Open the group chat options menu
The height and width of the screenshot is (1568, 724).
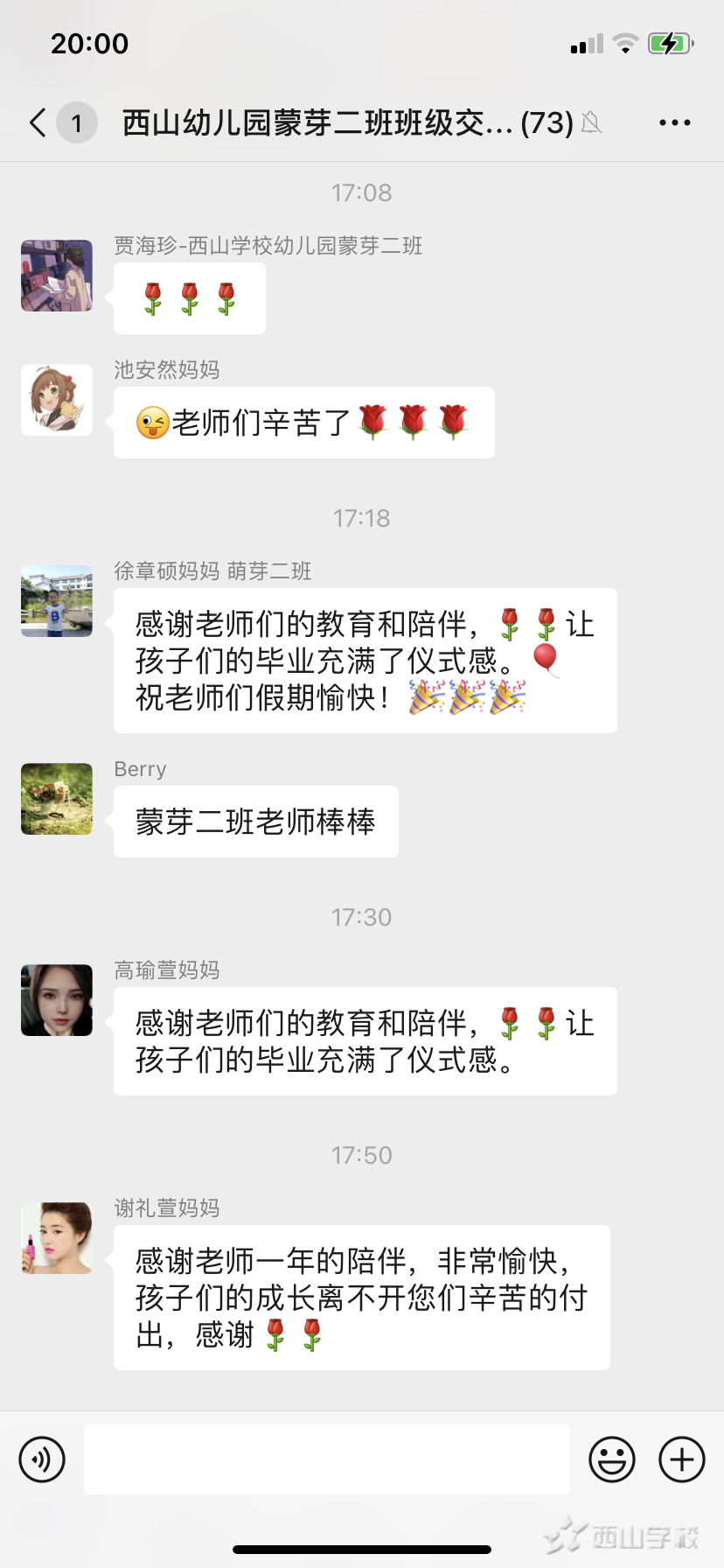click(674, 123)
